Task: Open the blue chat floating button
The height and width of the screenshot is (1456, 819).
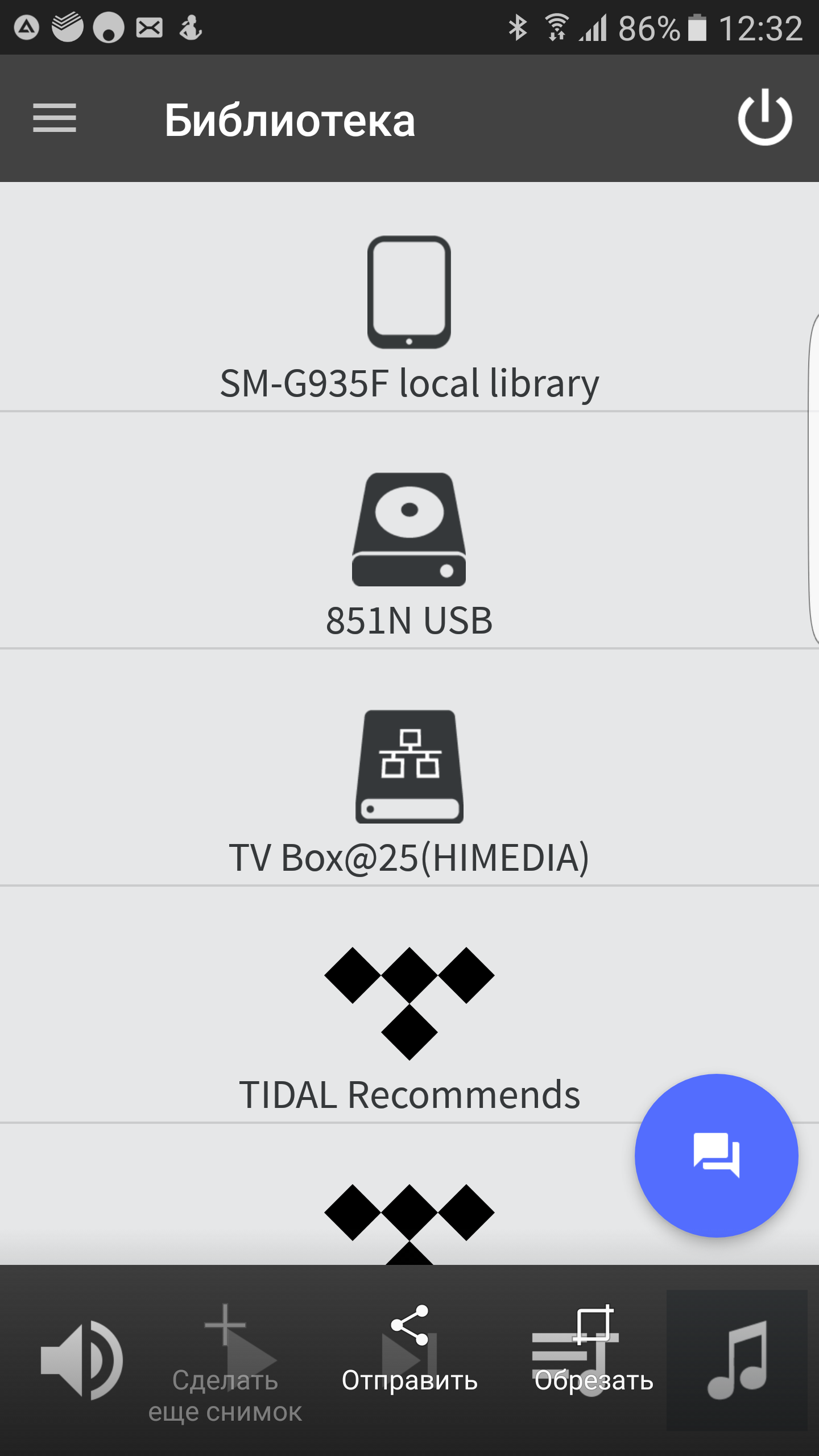Action: tap(716, 1155)
